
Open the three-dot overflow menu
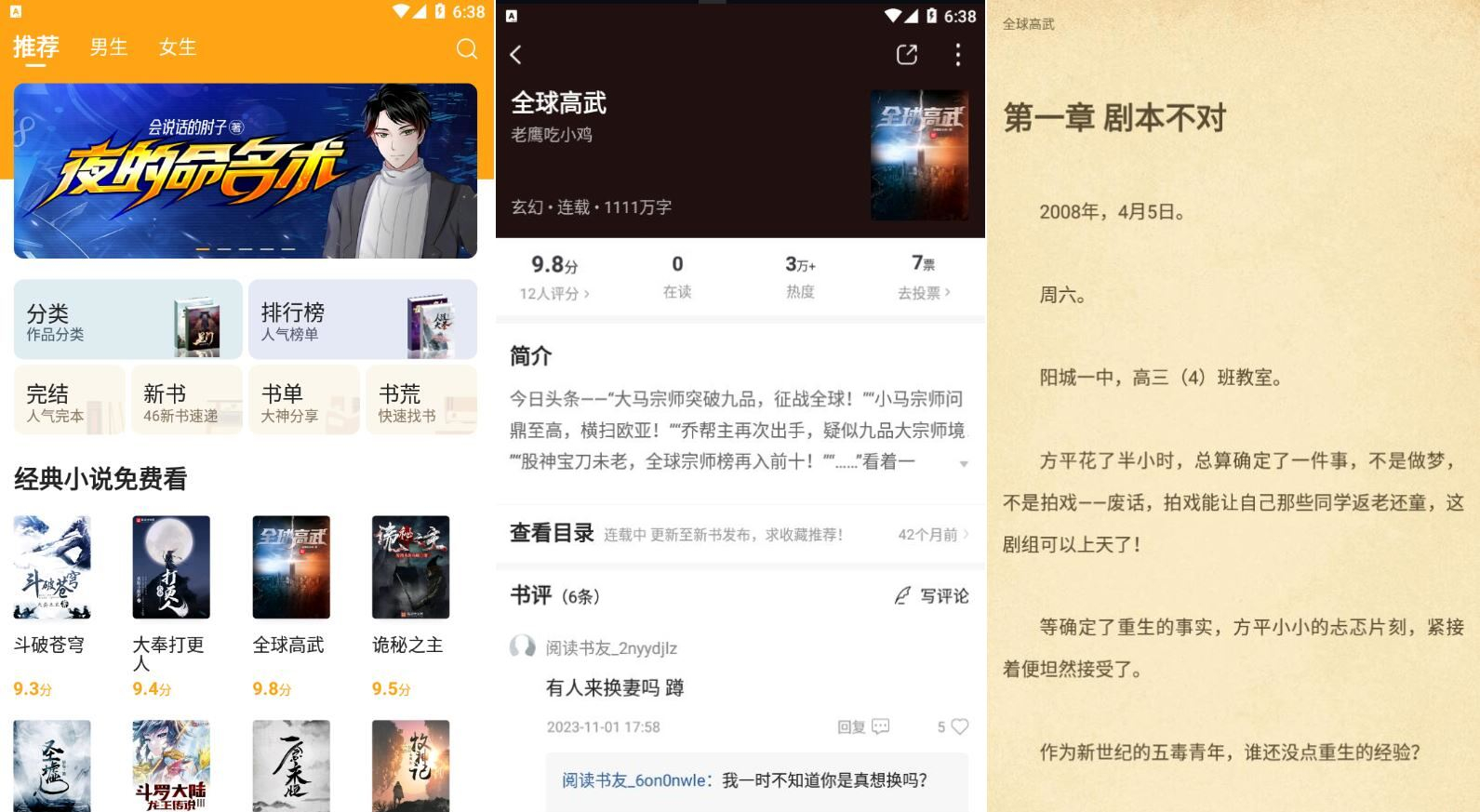click(x=957, y=55)
